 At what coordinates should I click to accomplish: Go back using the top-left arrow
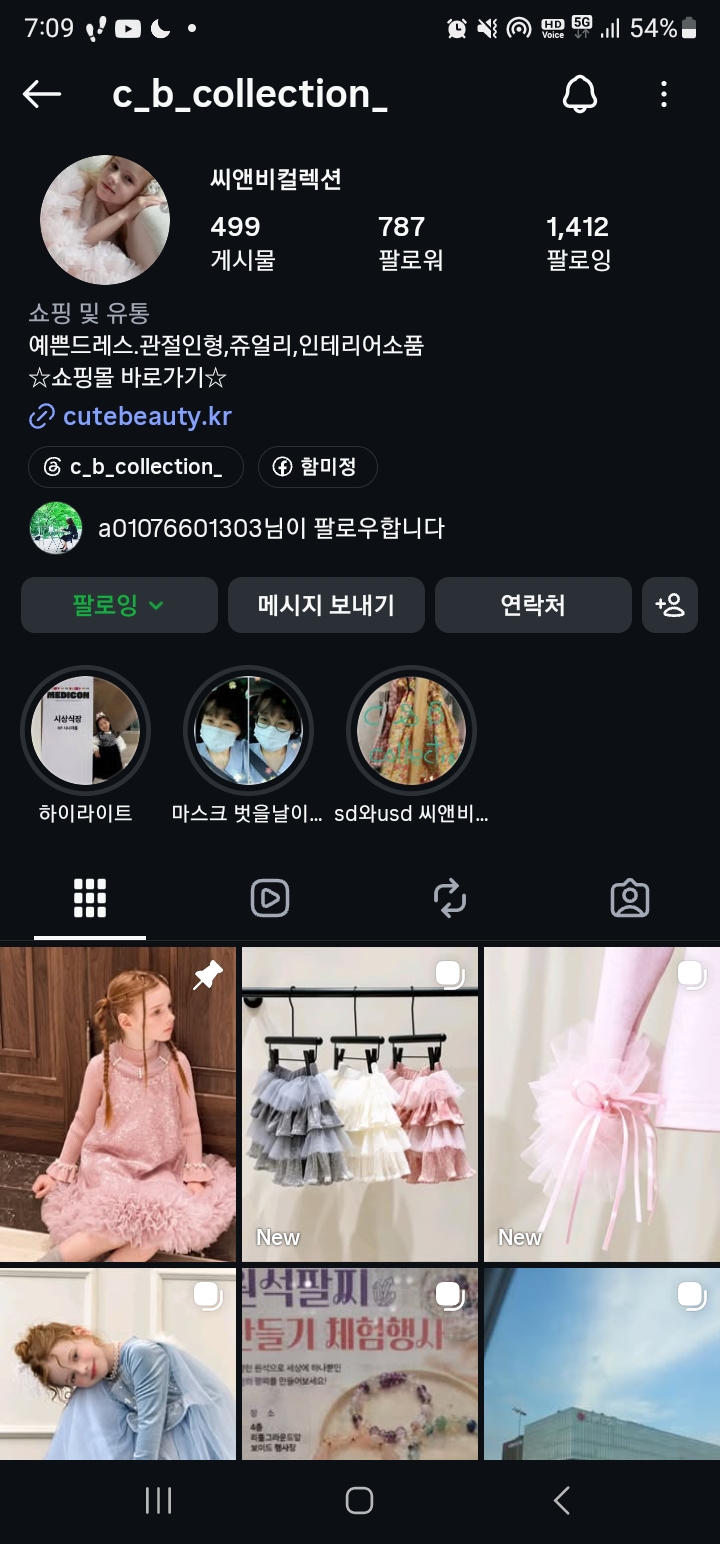coord(42,94)
